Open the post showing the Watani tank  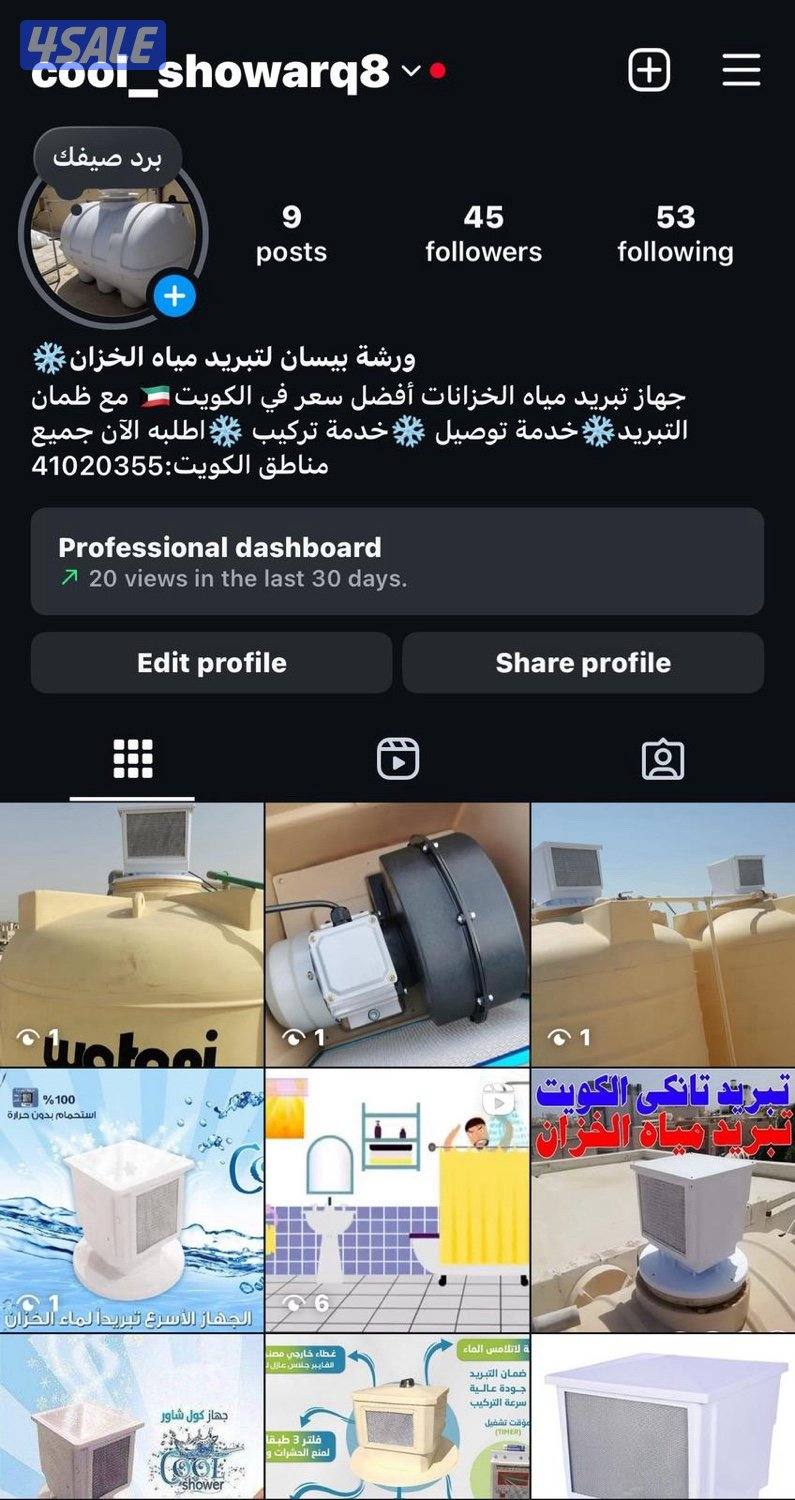(x=131, y=934)
